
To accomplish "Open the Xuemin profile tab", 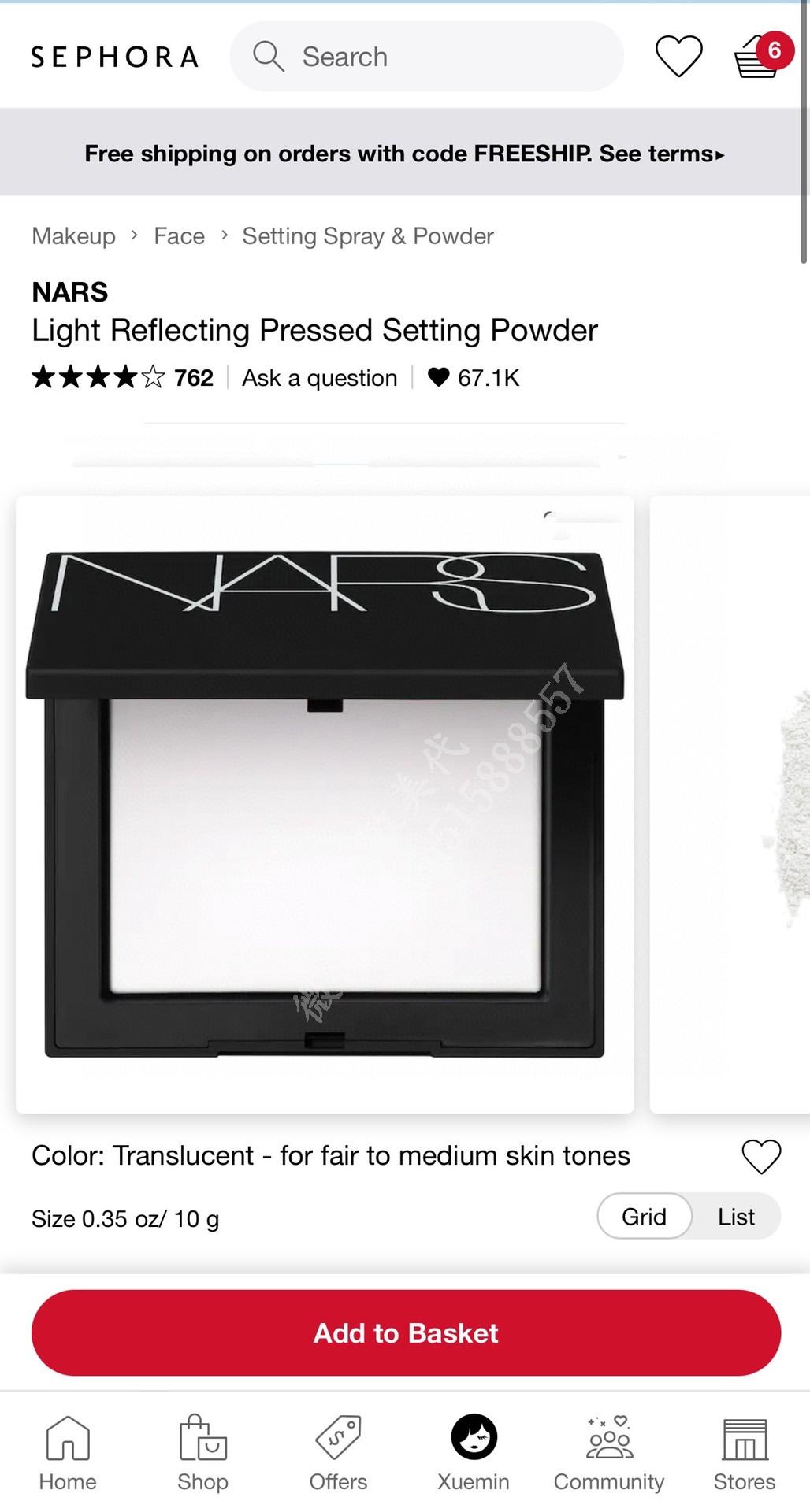I will 474,1453.
